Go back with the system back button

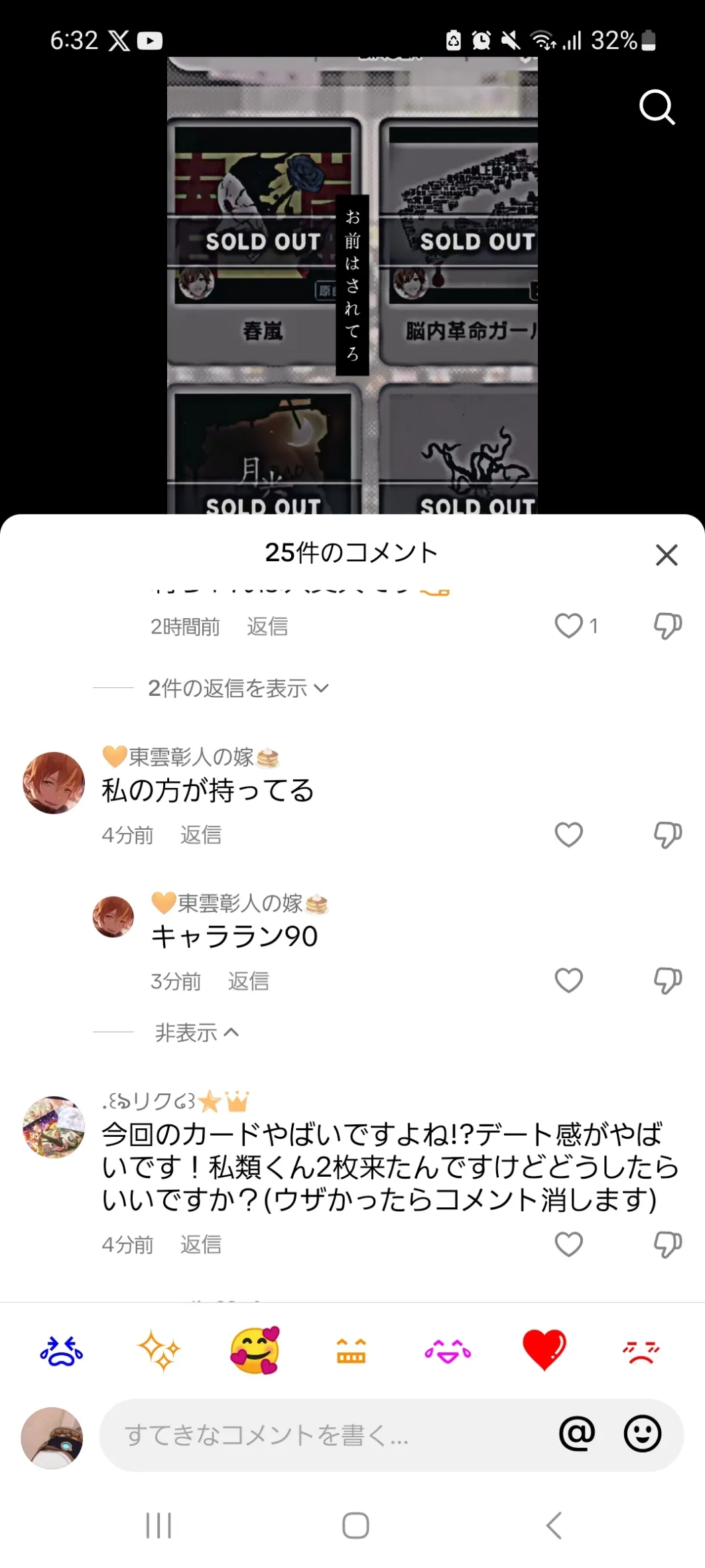coord(554,1526)
